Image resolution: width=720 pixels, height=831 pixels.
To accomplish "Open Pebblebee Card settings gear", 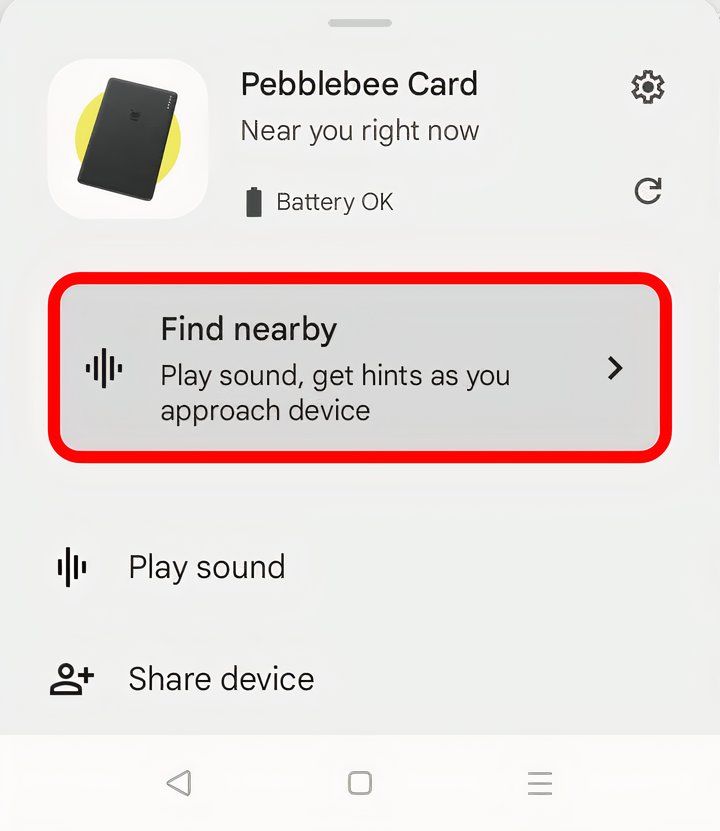I will [x=648, y=88].
